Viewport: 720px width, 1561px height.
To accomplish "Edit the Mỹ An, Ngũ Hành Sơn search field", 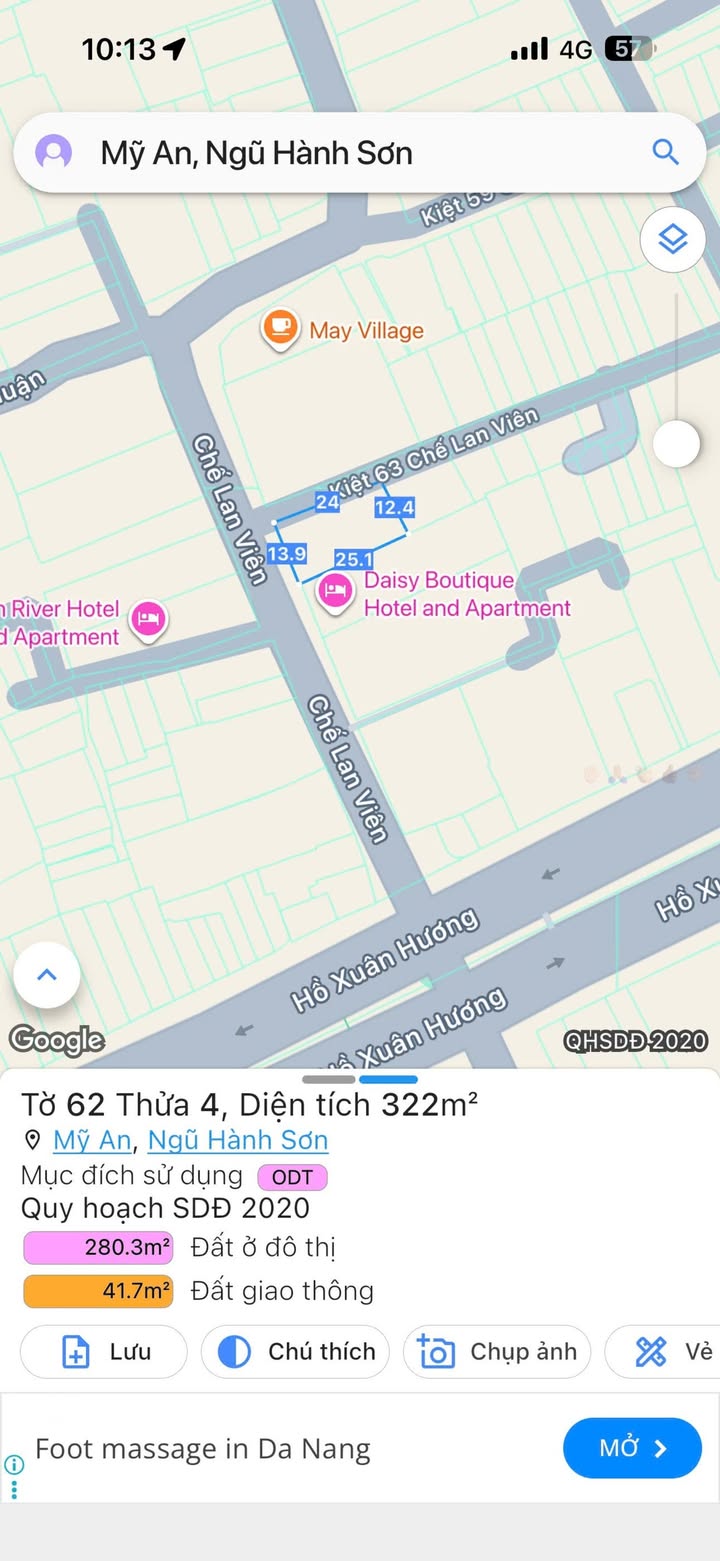I will pos(360,153).
